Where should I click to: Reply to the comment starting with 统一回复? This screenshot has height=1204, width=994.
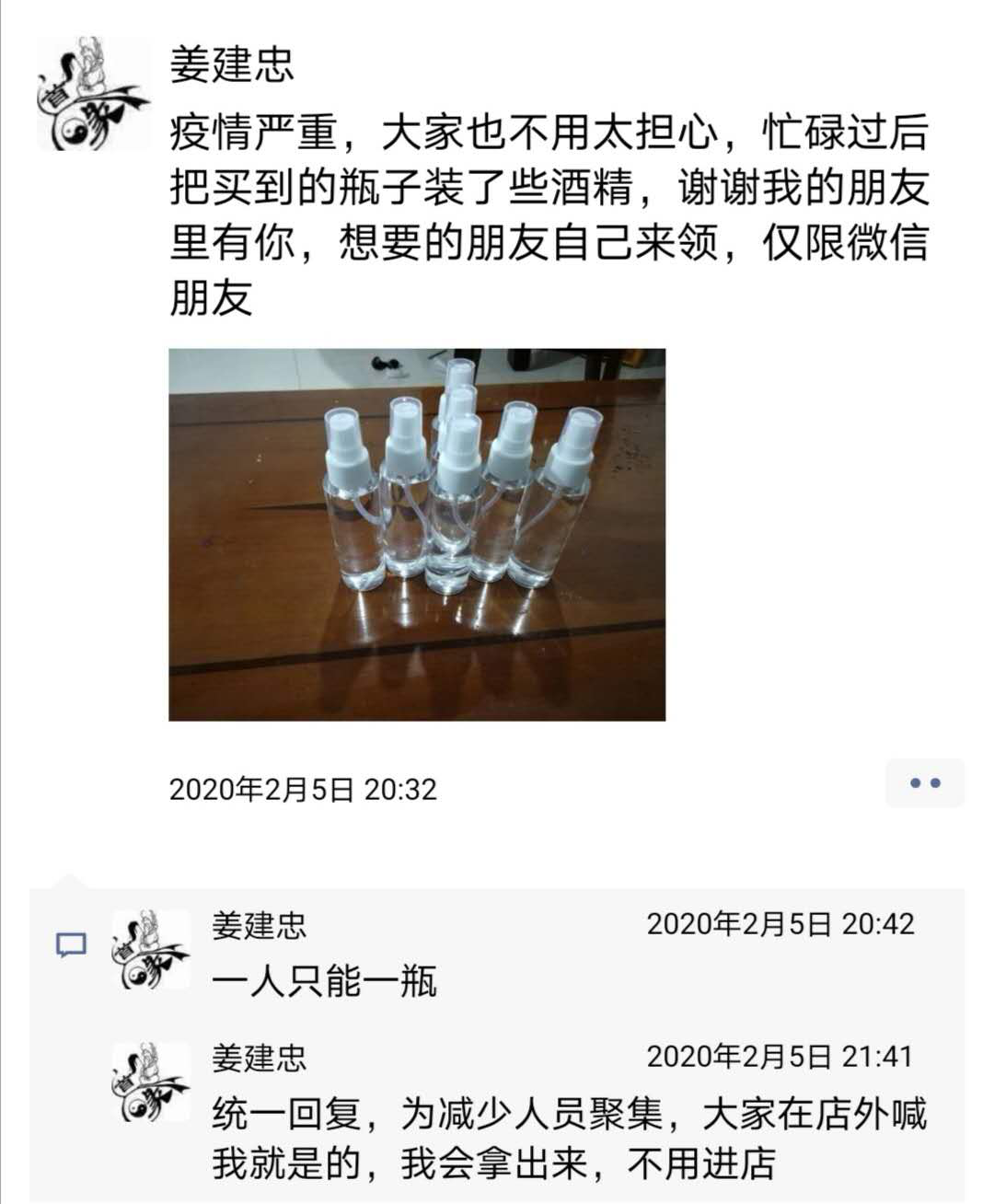tap(569, 1139)
